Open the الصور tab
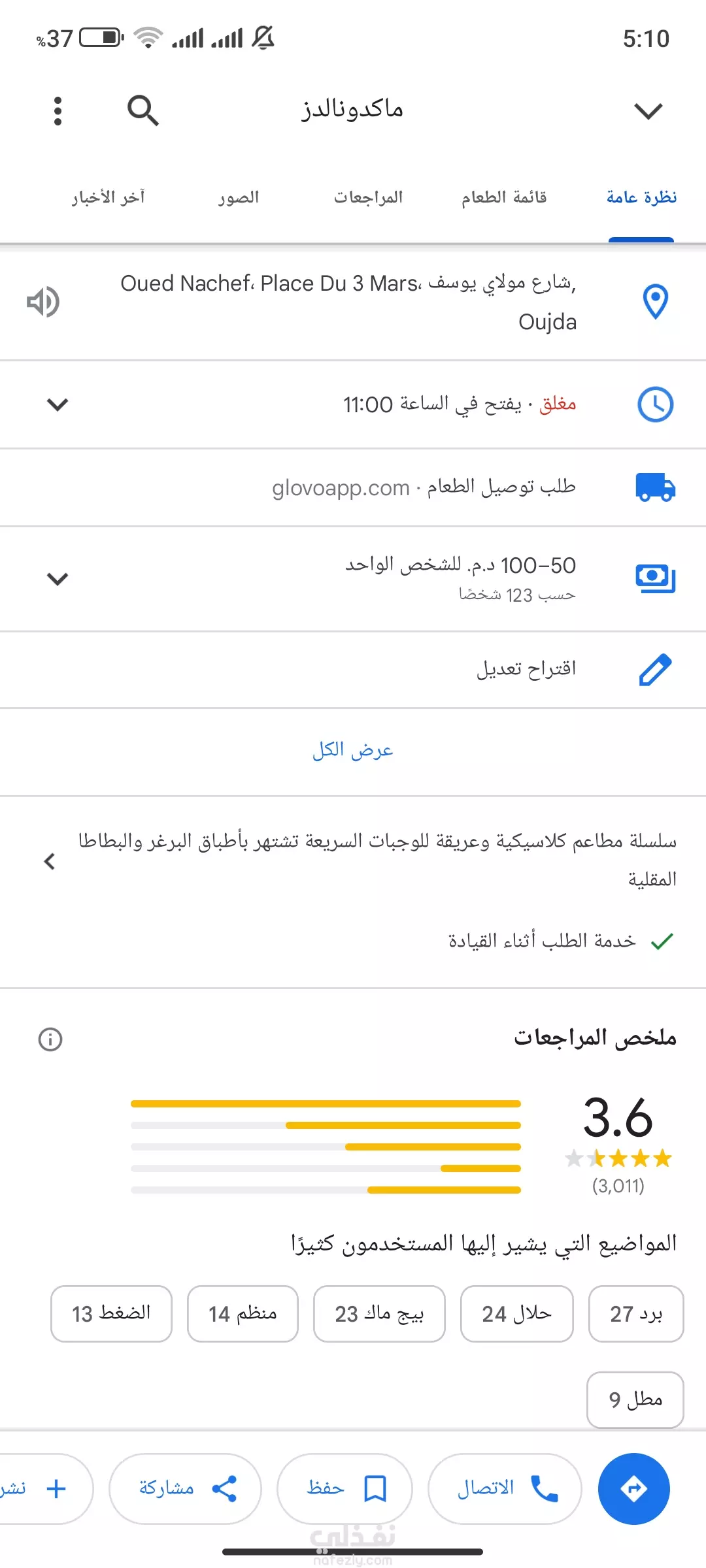The width and height of the screenshot is (706, 1568). tap(239, 197)
